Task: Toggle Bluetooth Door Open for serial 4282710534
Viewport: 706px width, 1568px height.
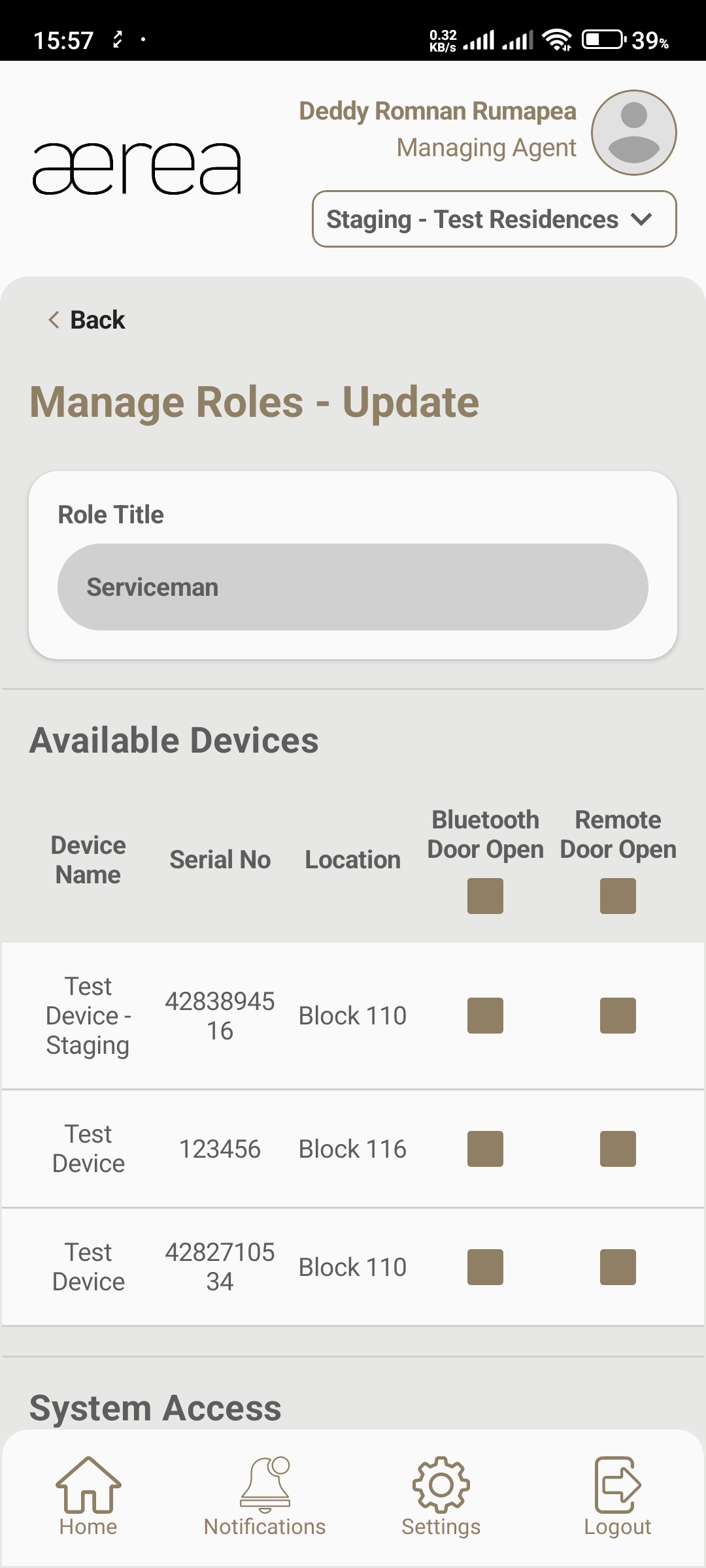Action: tap(485, 1267)
